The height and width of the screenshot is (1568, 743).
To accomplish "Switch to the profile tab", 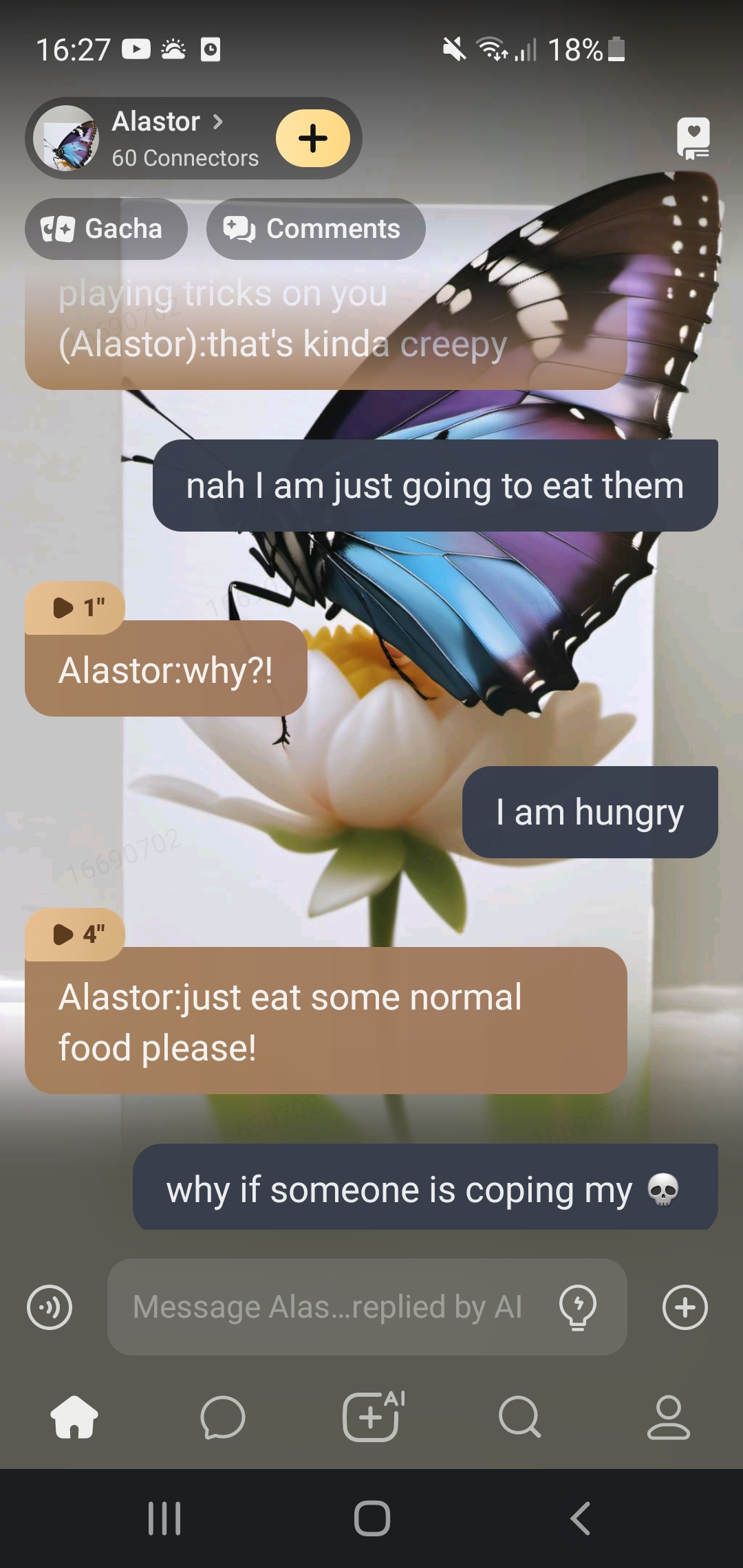I will click(x=668, y=1417).
